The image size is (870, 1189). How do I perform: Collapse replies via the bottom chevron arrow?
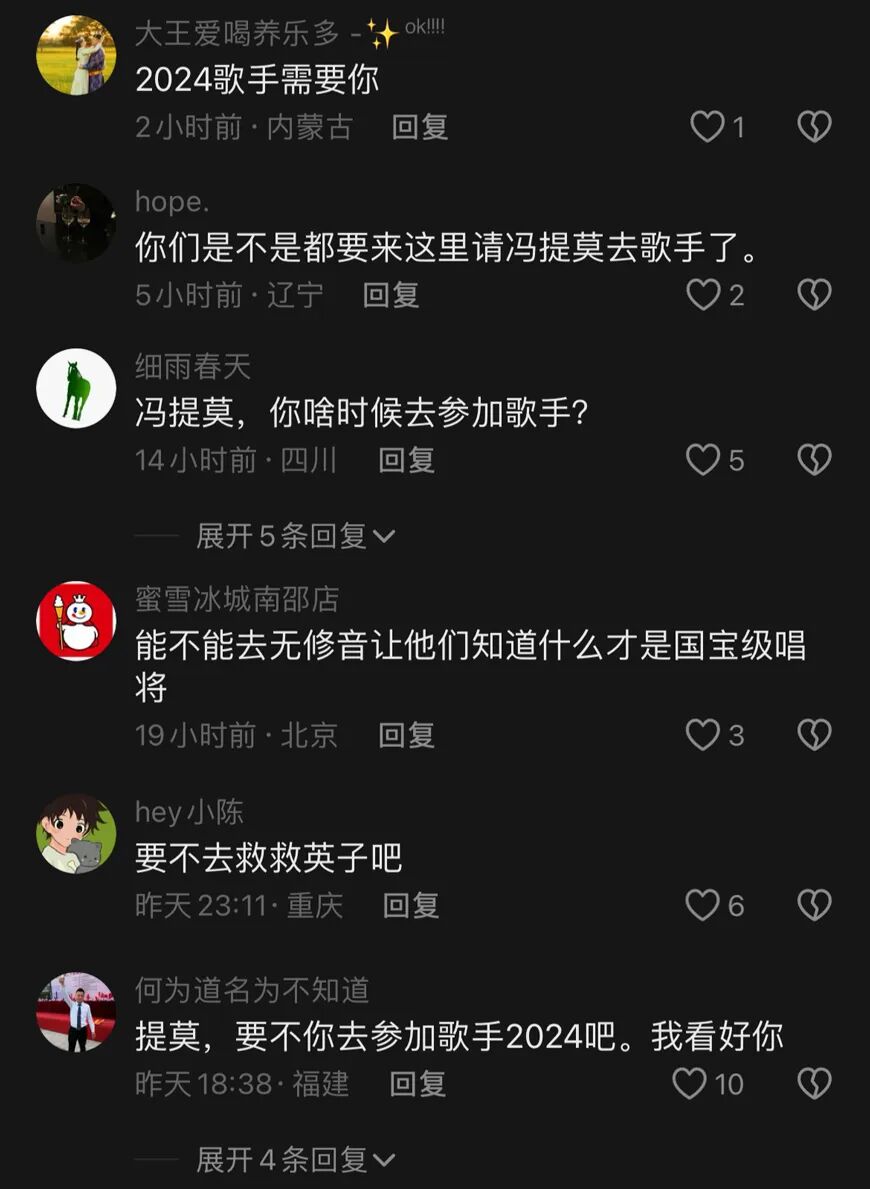tap(385, 1162)
